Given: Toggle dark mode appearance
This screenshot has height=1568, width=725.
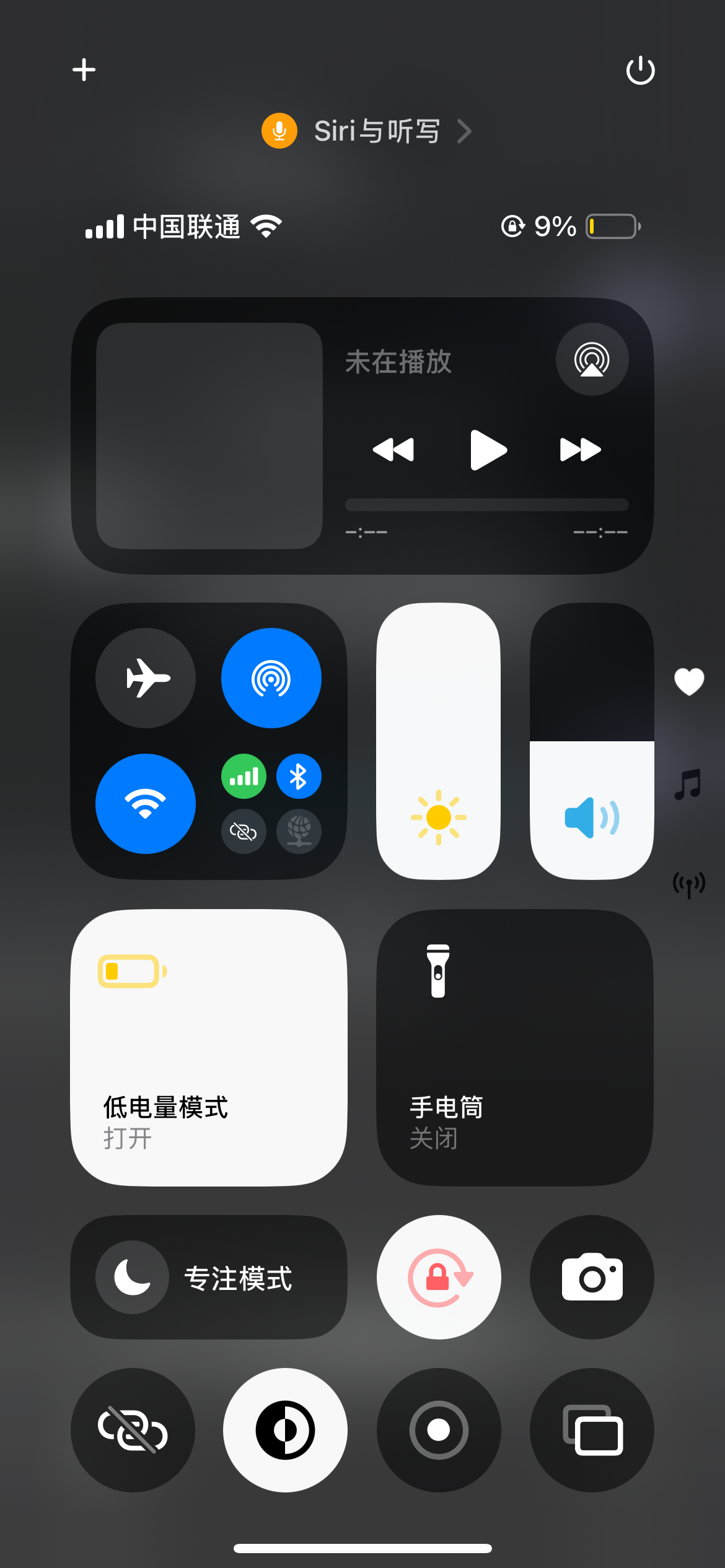Looking at the screenshot, I should pos(285,1430).
